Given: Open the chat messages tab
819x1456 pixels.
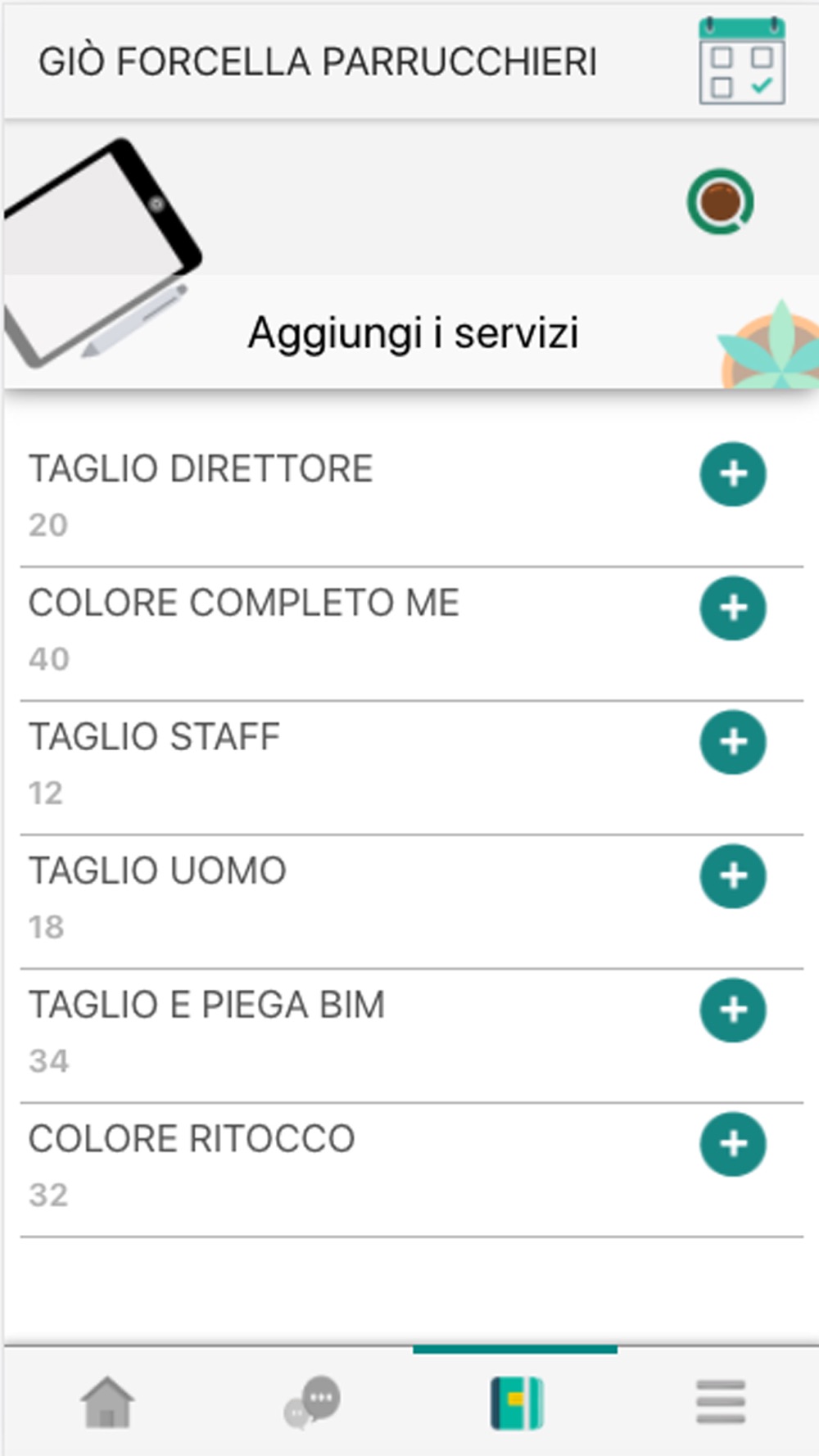Looking at the screenshot, I should (x=312, y=1402).
